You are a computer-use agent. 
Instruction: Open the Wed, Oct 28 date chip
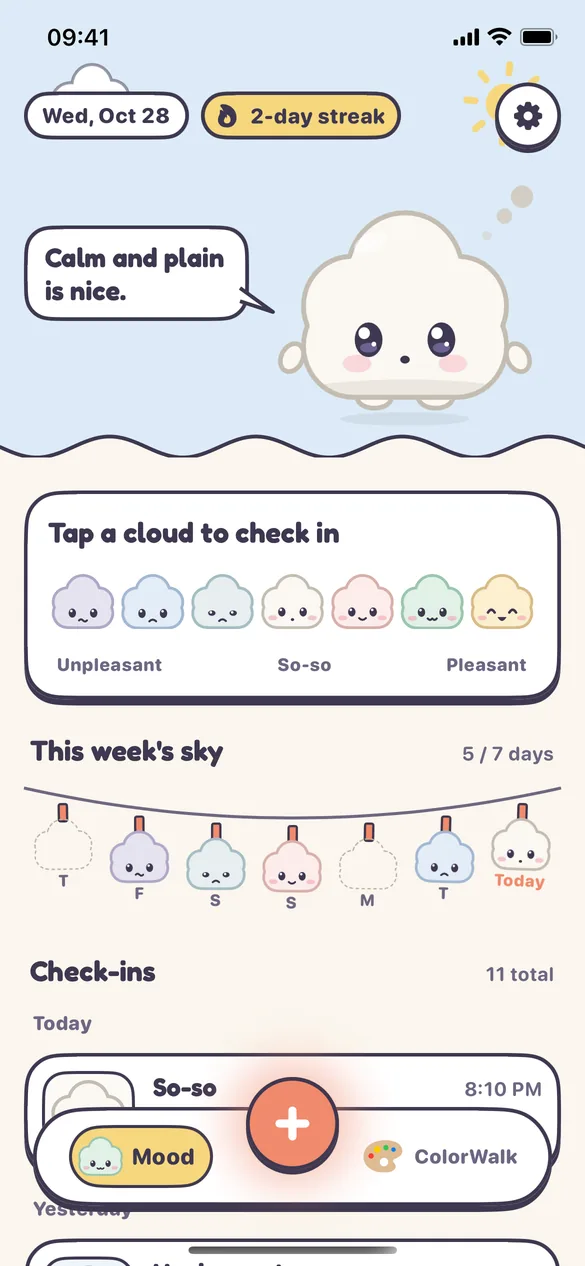click(x=106, y=115)
